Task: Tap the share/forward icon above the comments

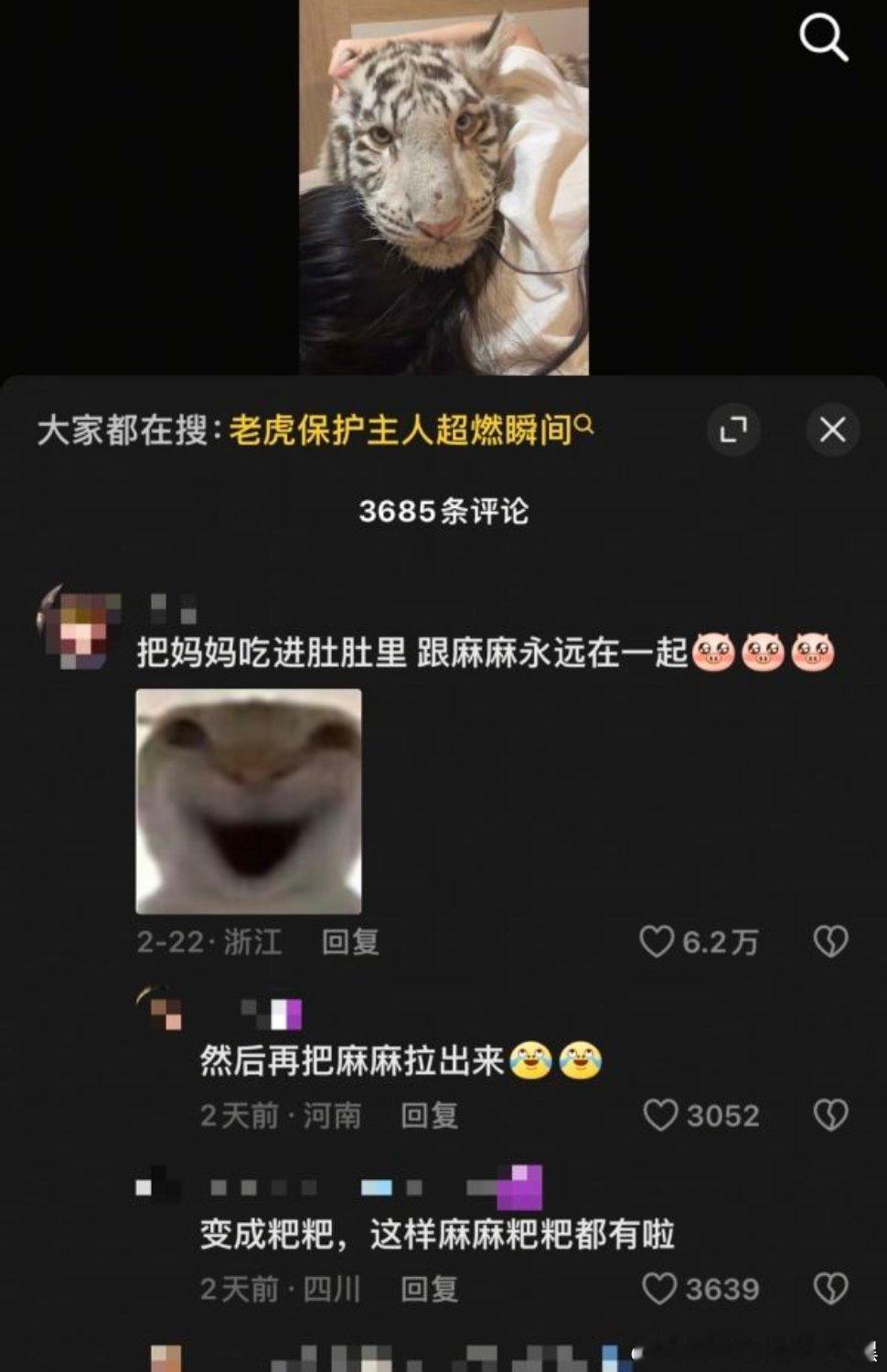Action: coord(733,430)
